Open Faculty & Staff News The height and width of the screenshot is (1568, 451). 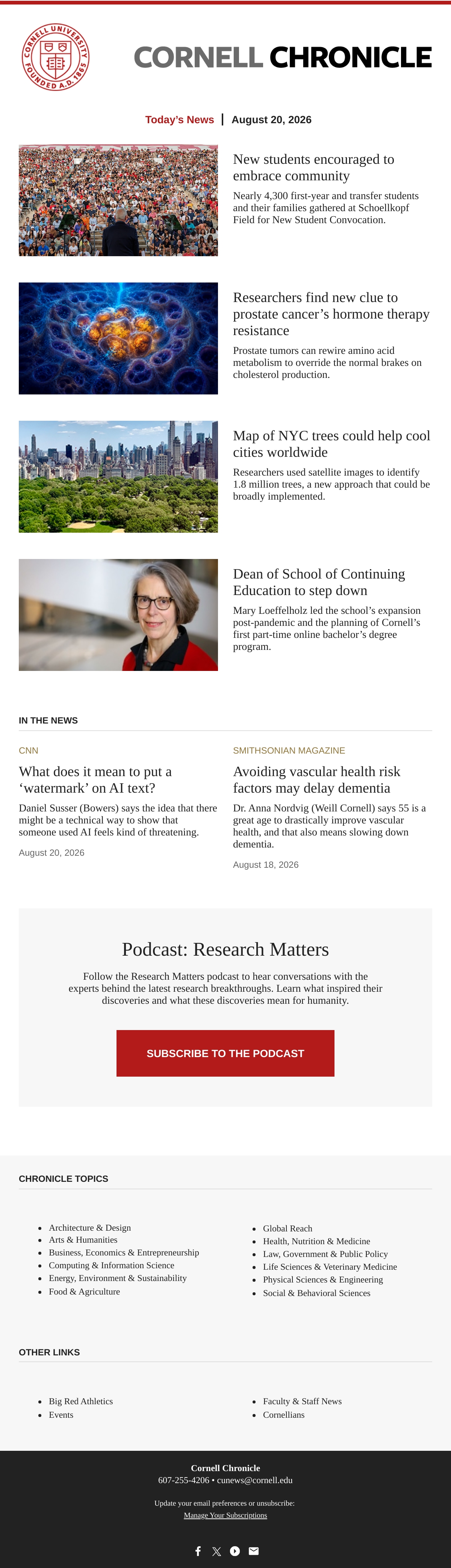pos(303,1401)
